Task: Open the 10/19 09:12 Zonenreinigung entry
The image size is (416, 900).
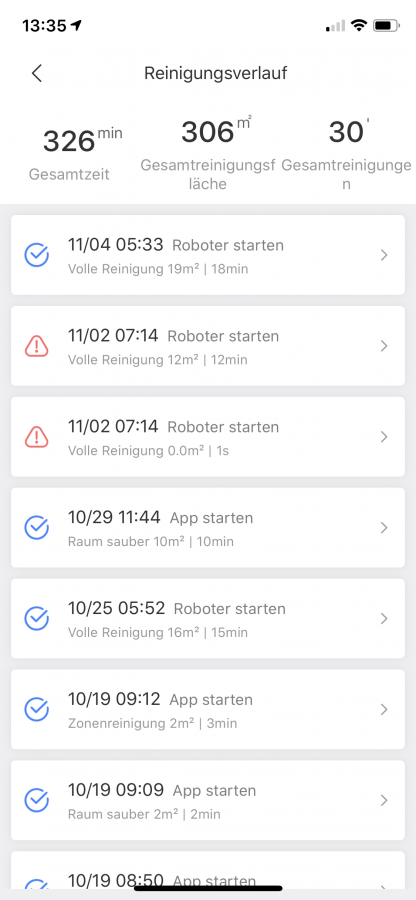Action: point(208,709)
